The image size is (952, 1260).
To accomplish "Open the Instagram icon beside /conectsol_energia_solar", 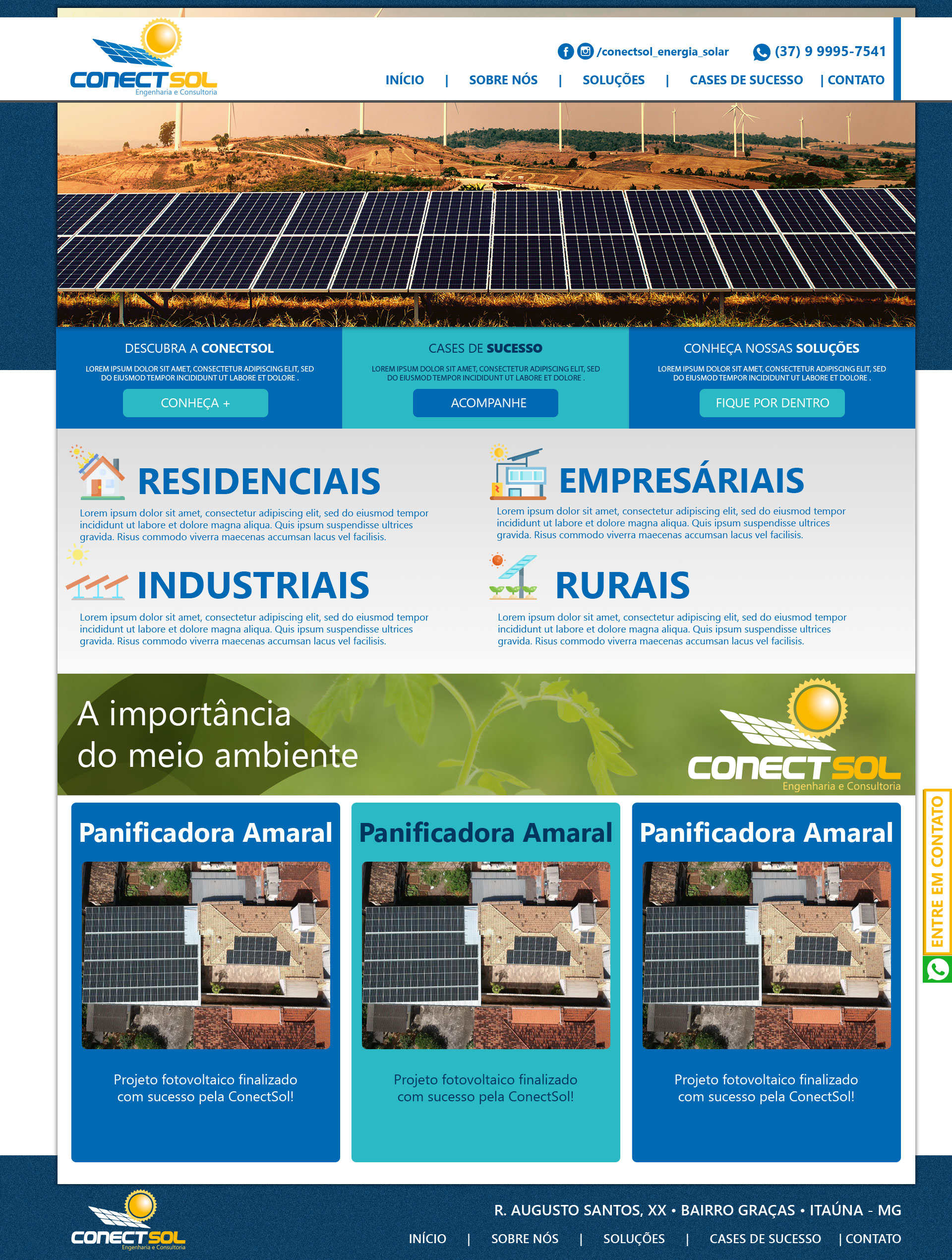I will tap(585, 52).
